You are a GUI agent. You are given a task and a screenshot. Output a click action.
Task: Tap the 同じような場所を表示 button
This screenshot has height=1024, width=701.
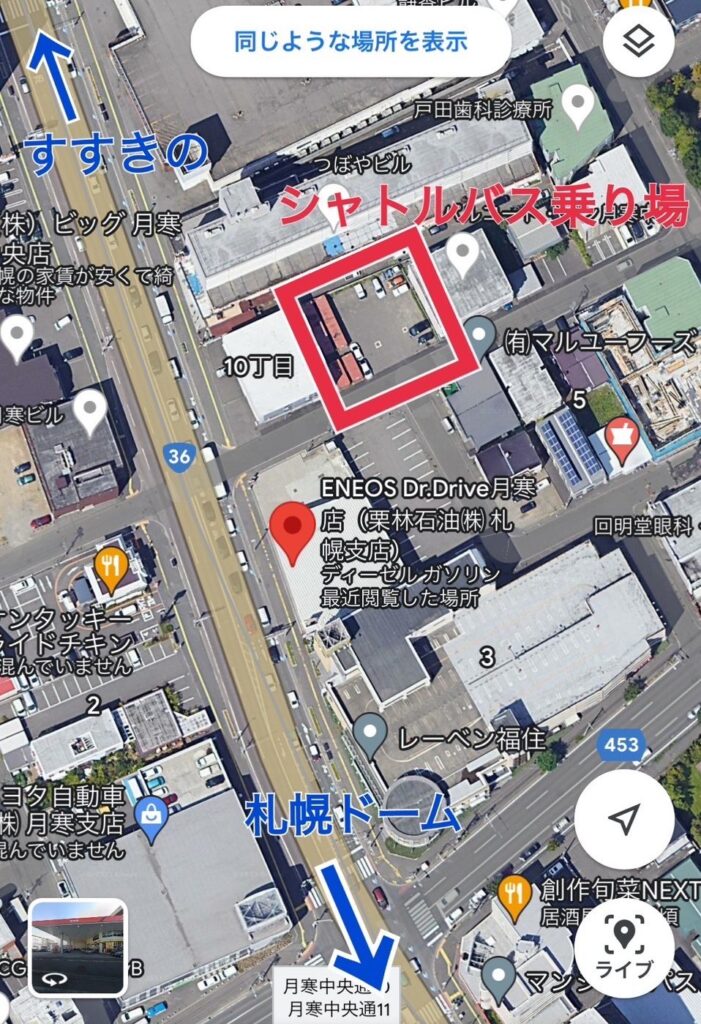(350, 42)
